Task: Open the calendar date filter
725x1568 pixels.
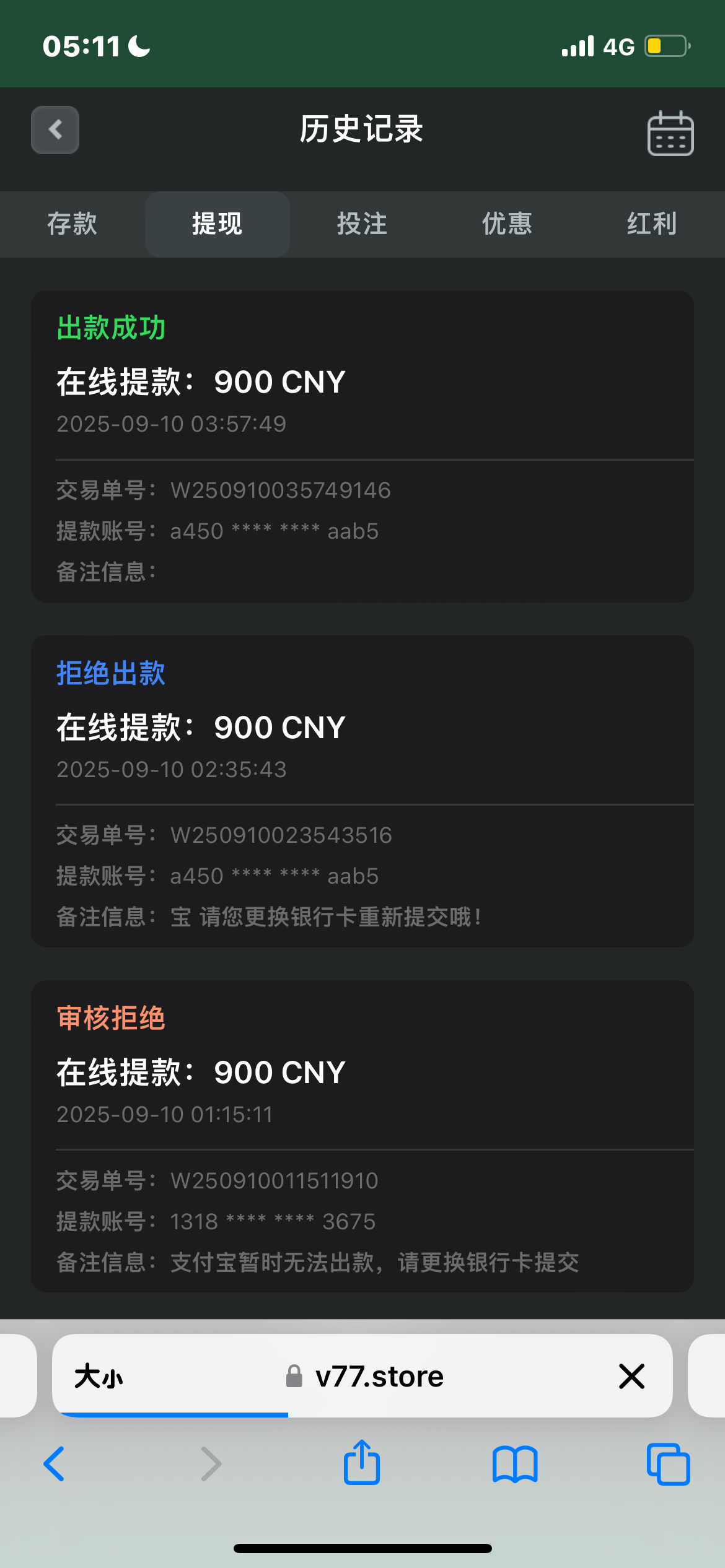Action: (x=670, y=133)
